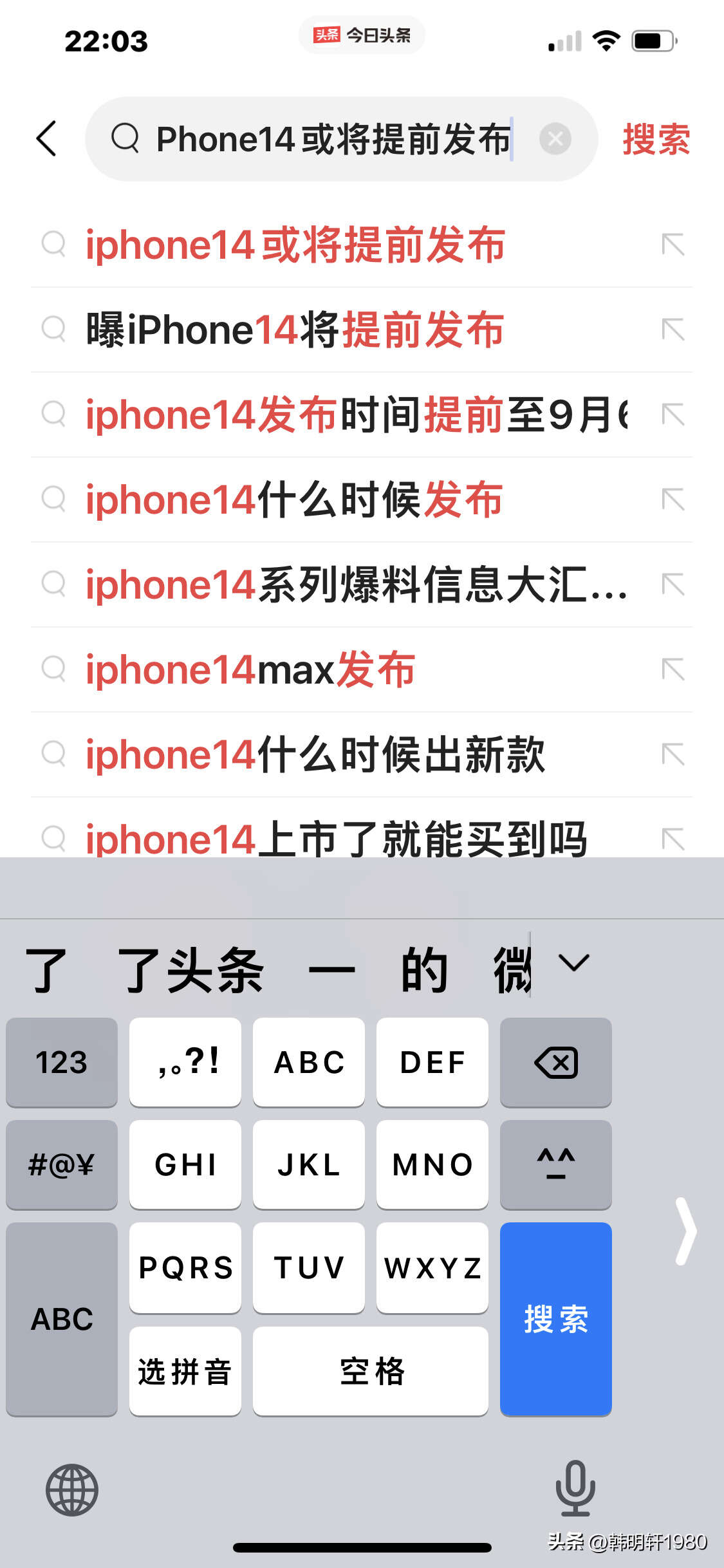Open suggestion iphone14上市了就能买到吗
The height and width of the screenshot is (1568, 724).
tap(362, 830)
